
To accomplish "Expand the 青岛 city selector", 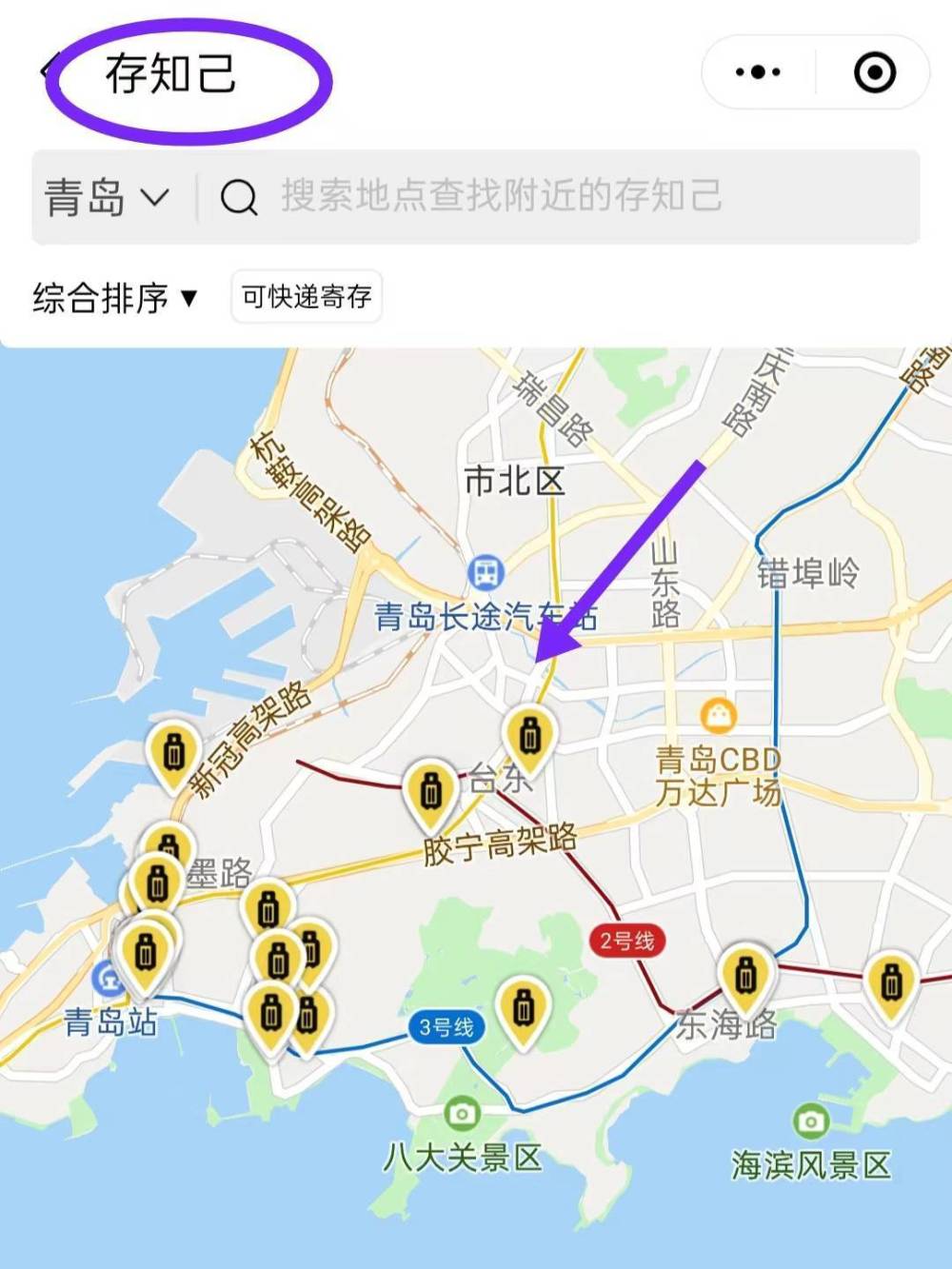I will [107, 198].
